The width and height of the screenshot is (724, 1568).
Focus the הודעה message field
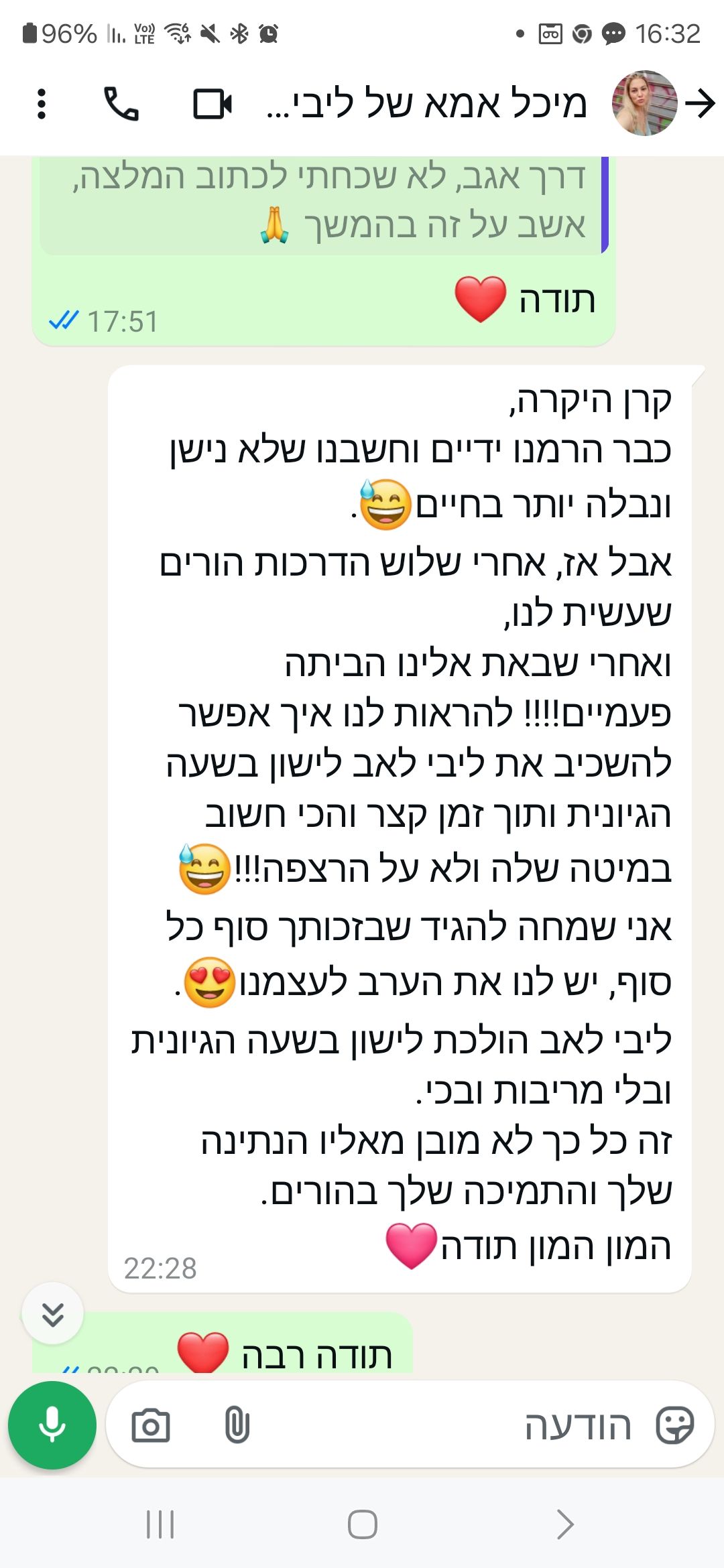[469, 1425]
